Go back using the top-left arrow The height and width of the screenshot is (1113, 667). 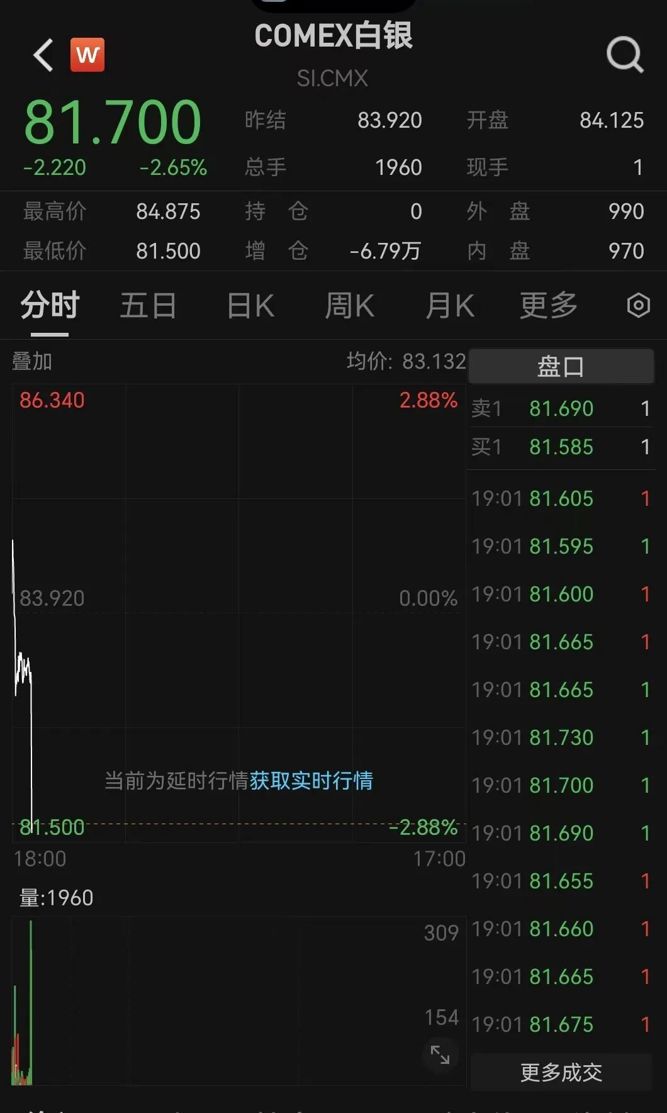coord(42,55)
